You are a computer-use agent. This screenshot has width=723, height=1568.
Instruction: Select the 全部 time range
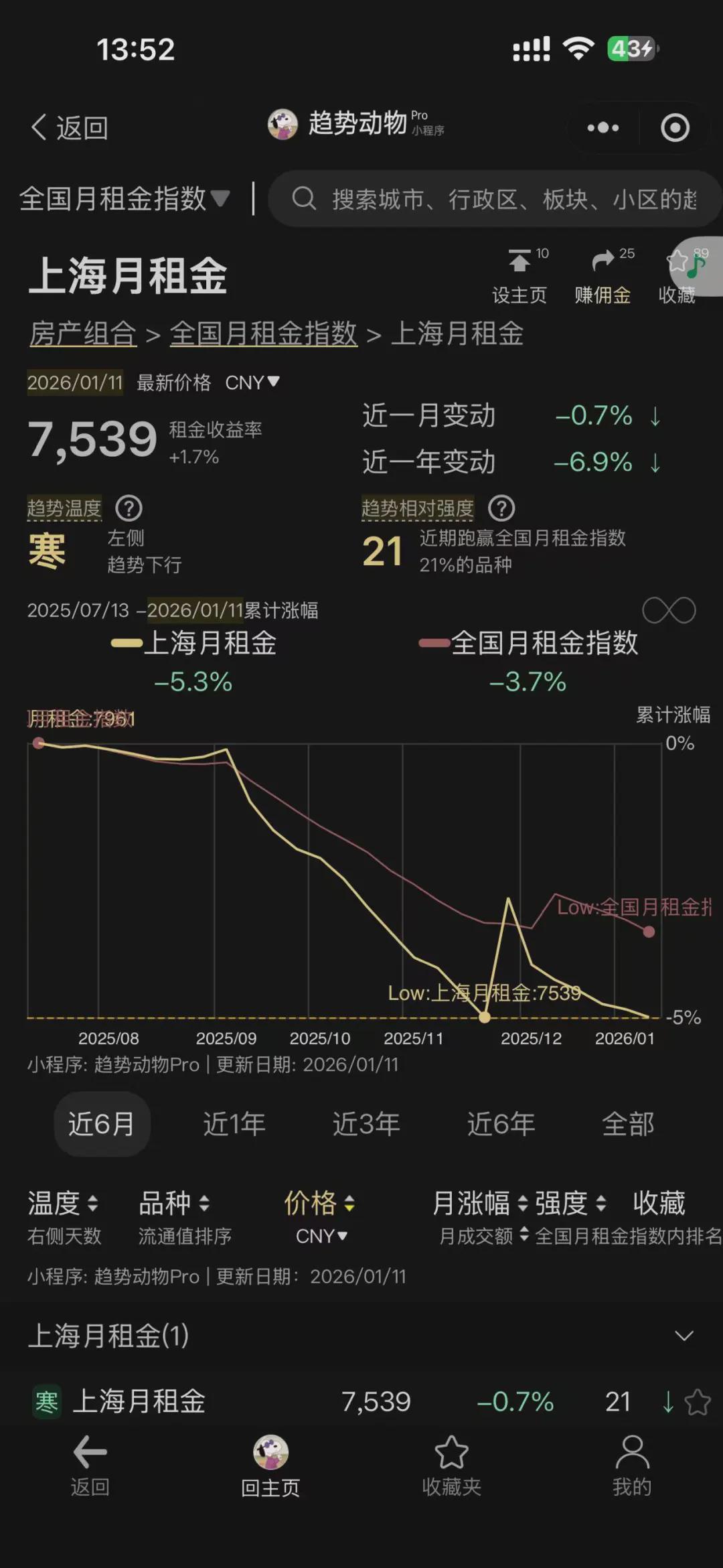627,1124
